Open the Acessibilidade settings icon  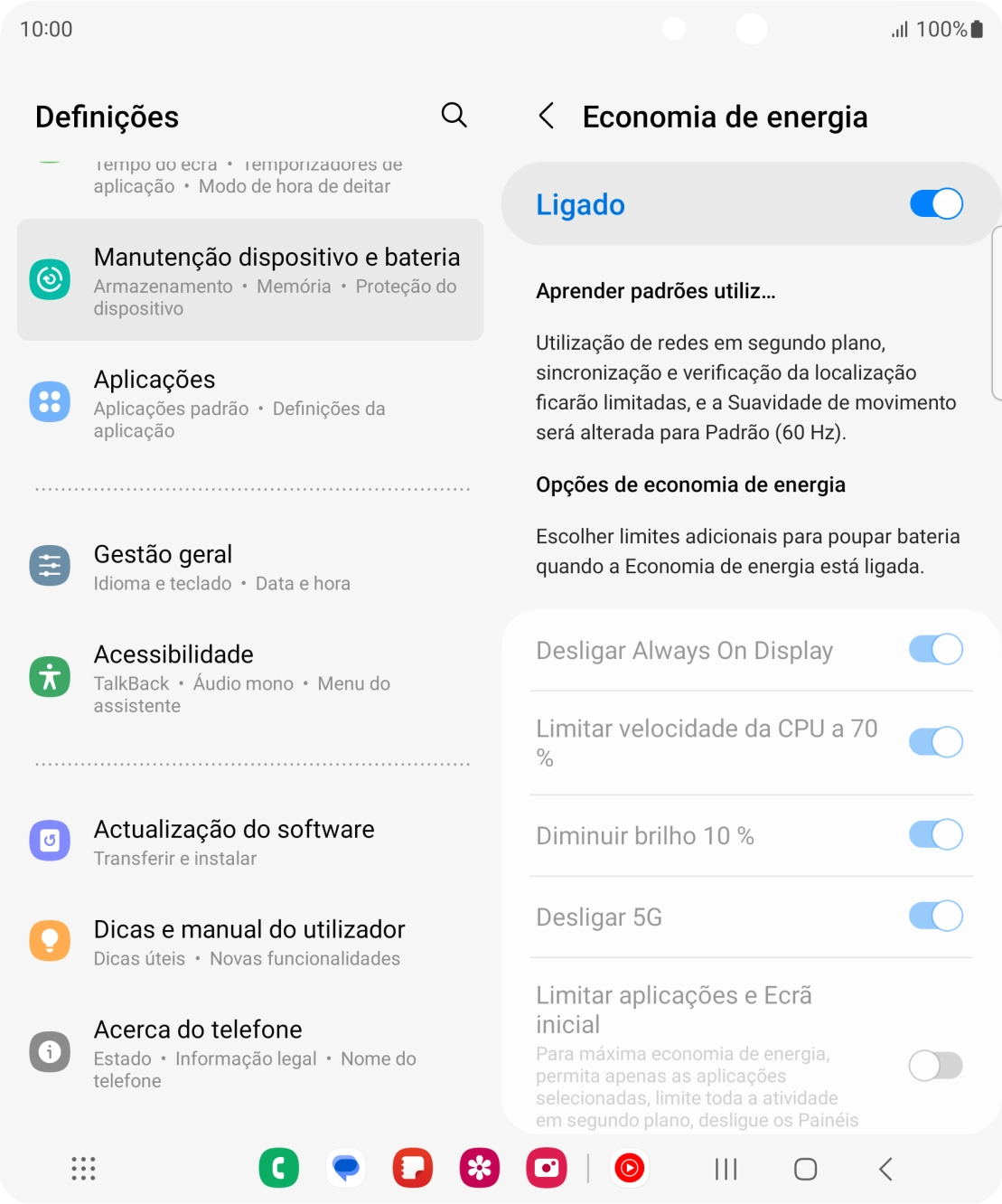tap(50, 675)
